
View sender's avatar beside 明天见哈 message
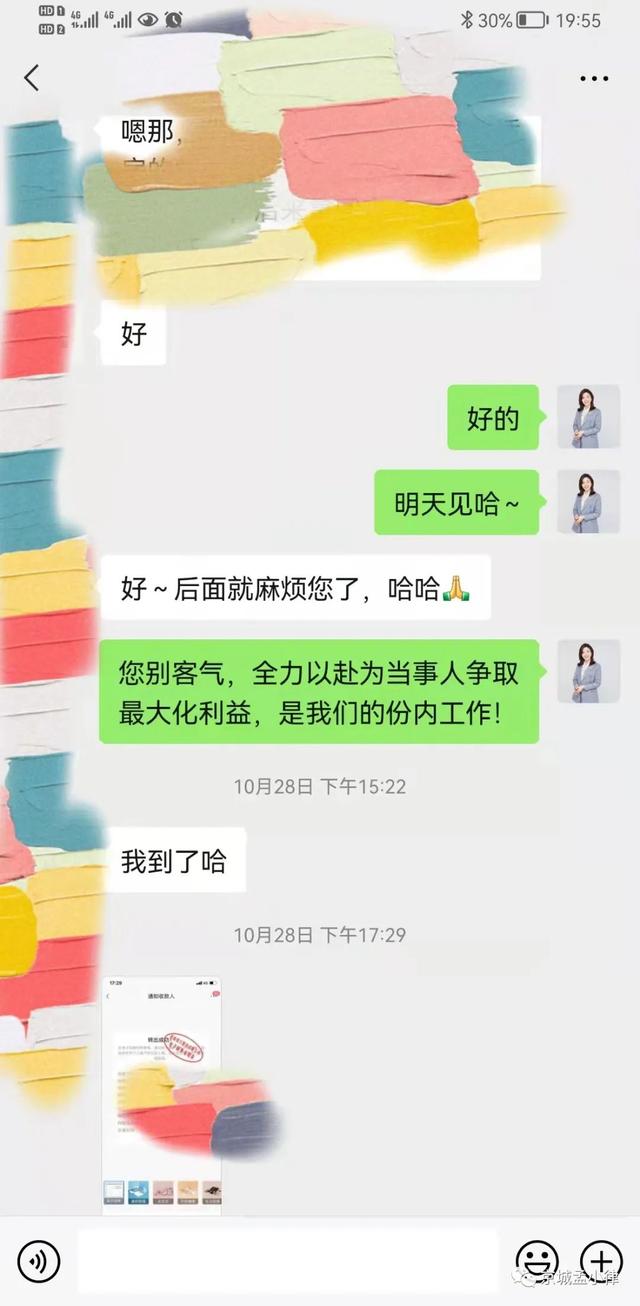click(588, 502)
